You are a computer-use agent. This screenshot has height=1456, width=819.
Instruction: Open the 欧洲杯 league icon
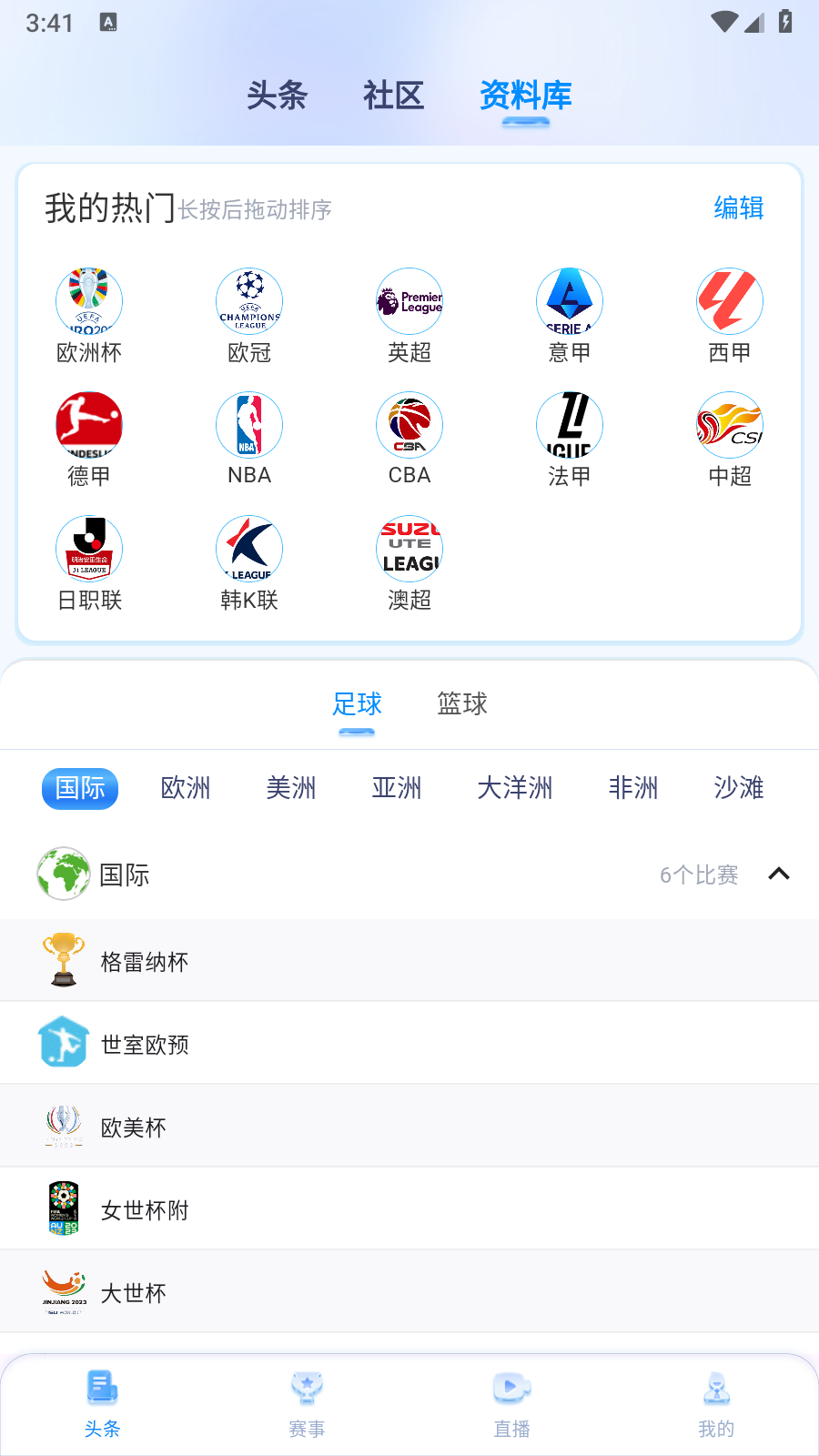(x=89, y=301)
